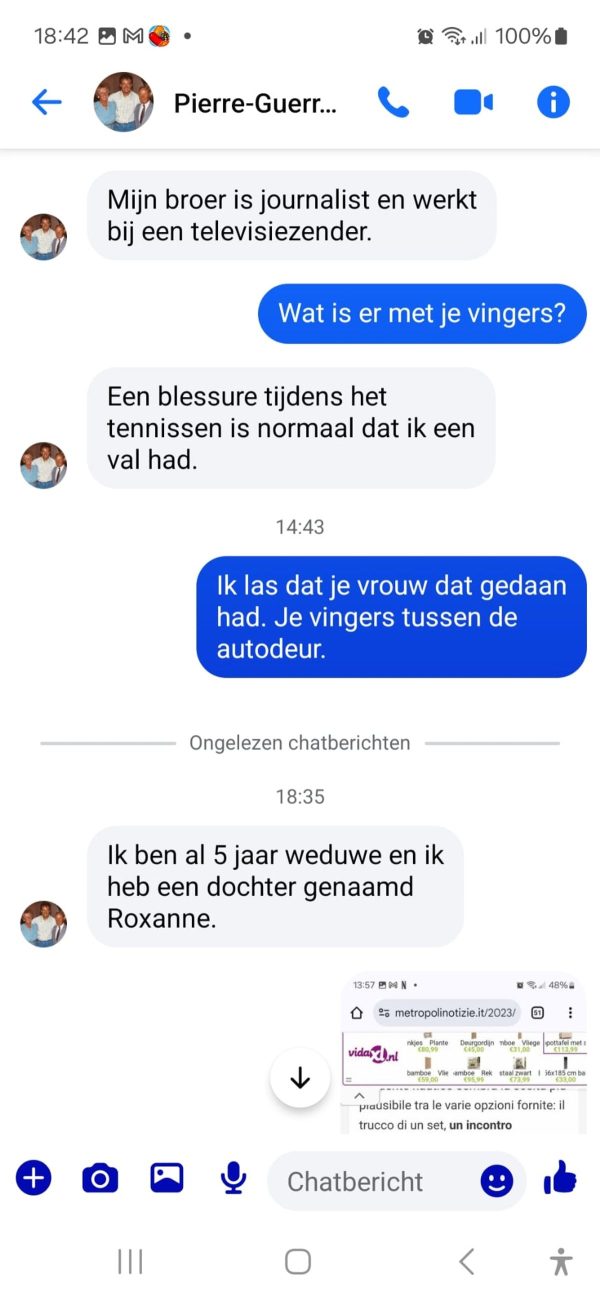The height and width of the screenshot is (1301, 600).
Task: Open recent apps from navigation bar
Action: point(130,1262)
